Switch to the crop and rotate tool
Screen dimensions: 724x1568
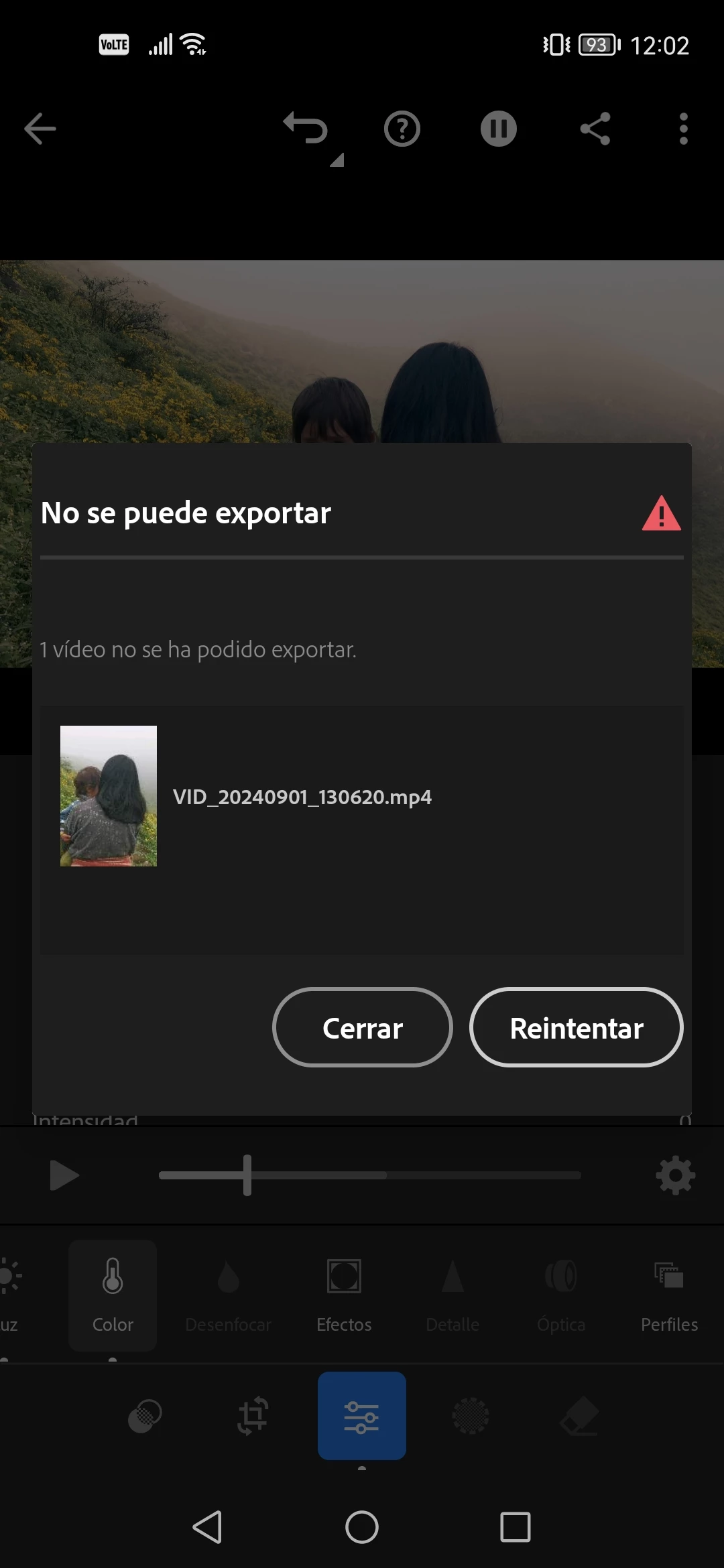click(253, 1415)
